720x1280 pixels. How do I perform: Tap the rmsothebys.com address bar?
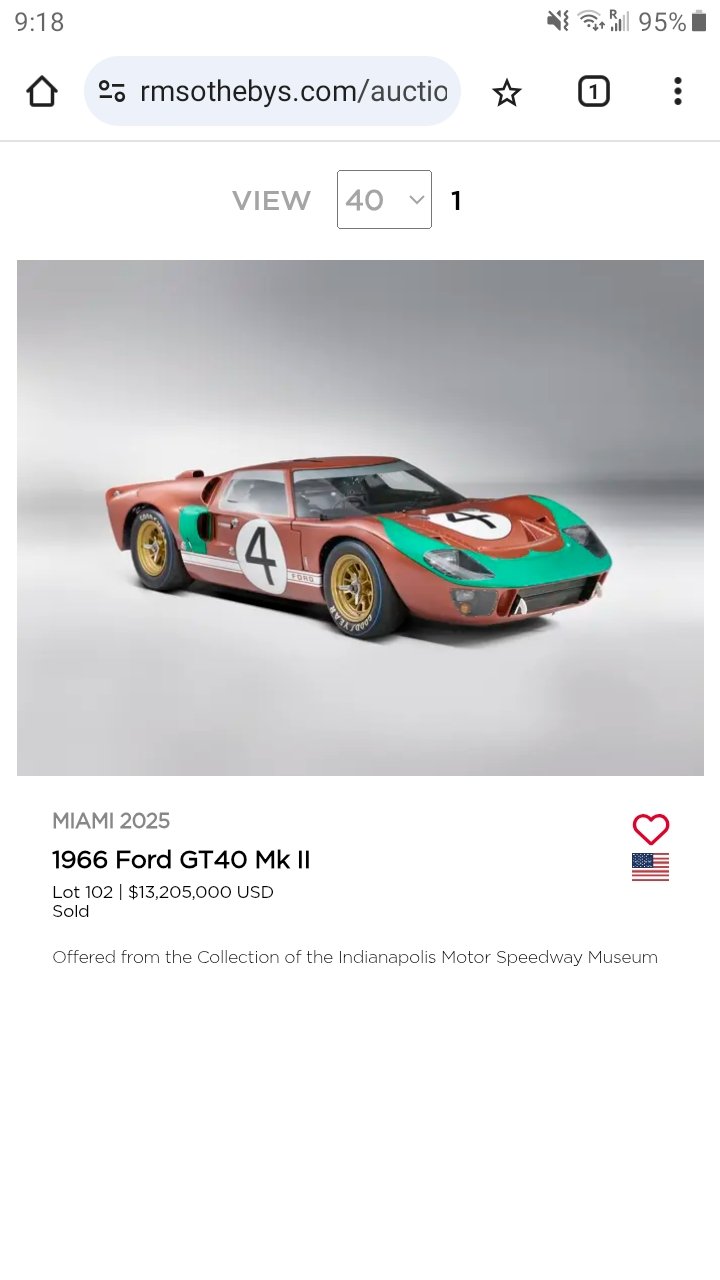pos(272,91)
